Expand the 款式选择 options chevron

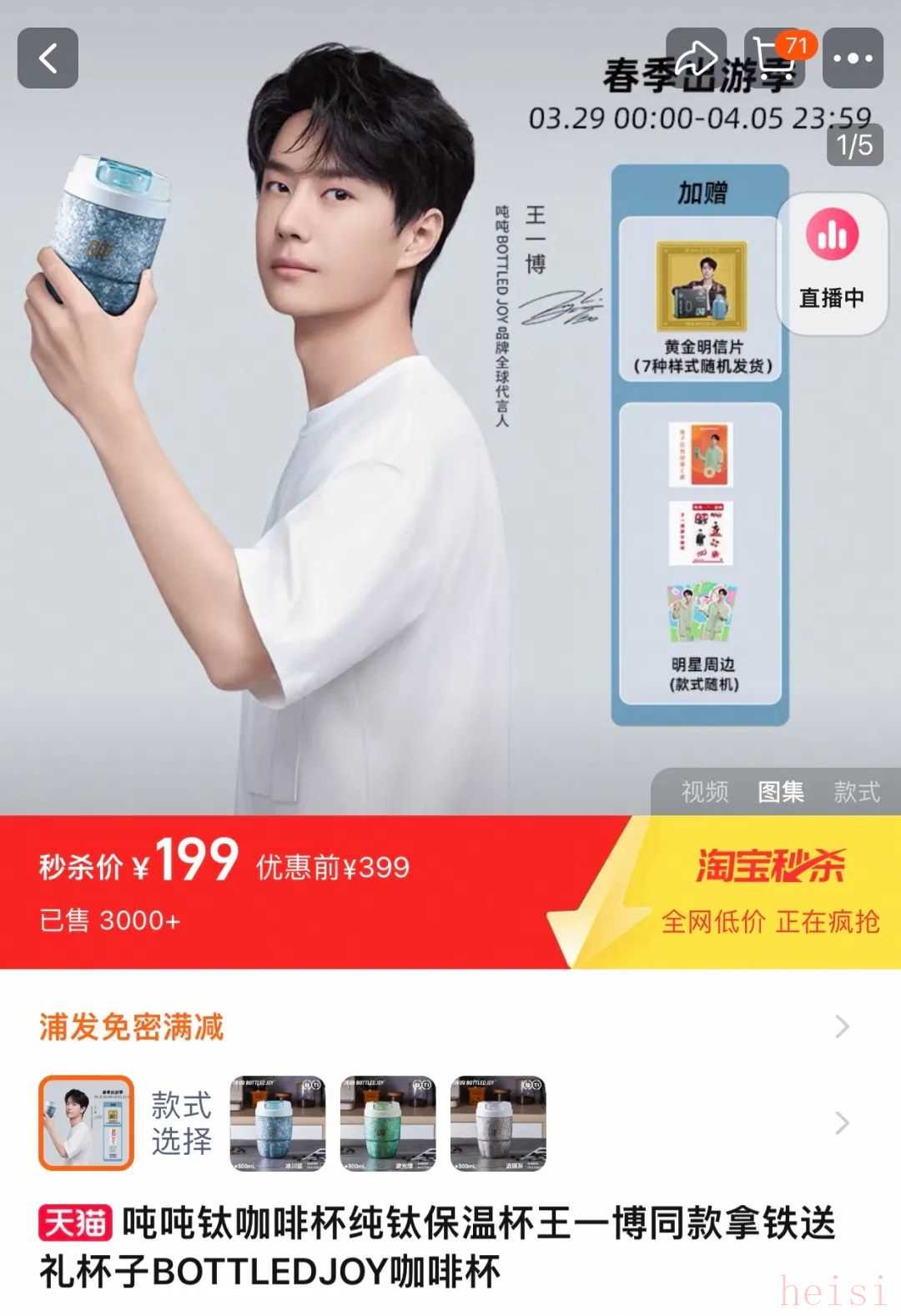[x=843, y=1123]
